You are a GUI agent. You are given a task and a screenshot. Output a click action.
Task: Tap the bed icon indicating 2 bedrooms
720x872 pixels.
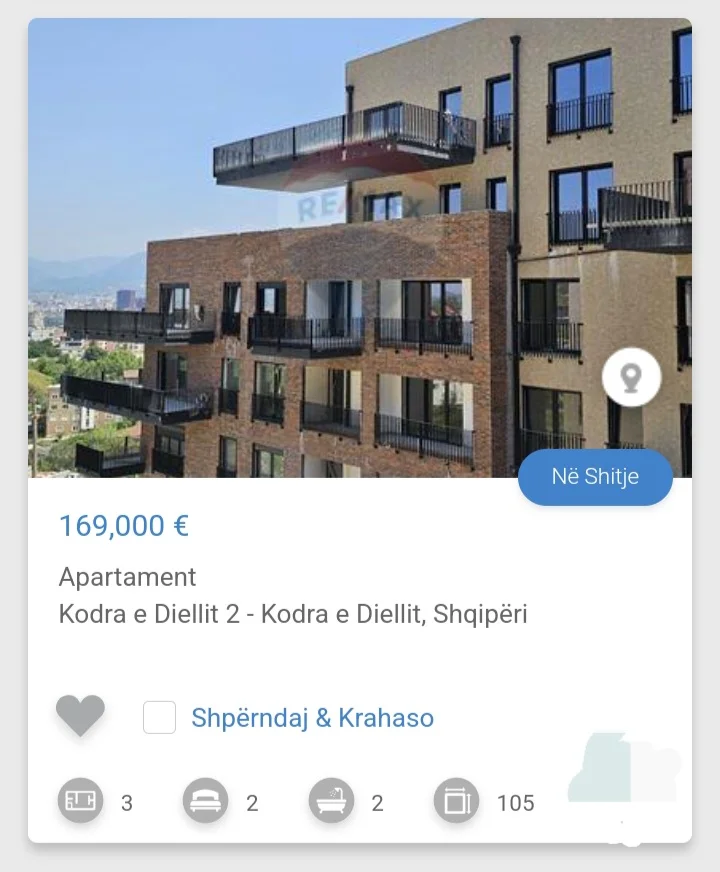click(x=205, y=801)
